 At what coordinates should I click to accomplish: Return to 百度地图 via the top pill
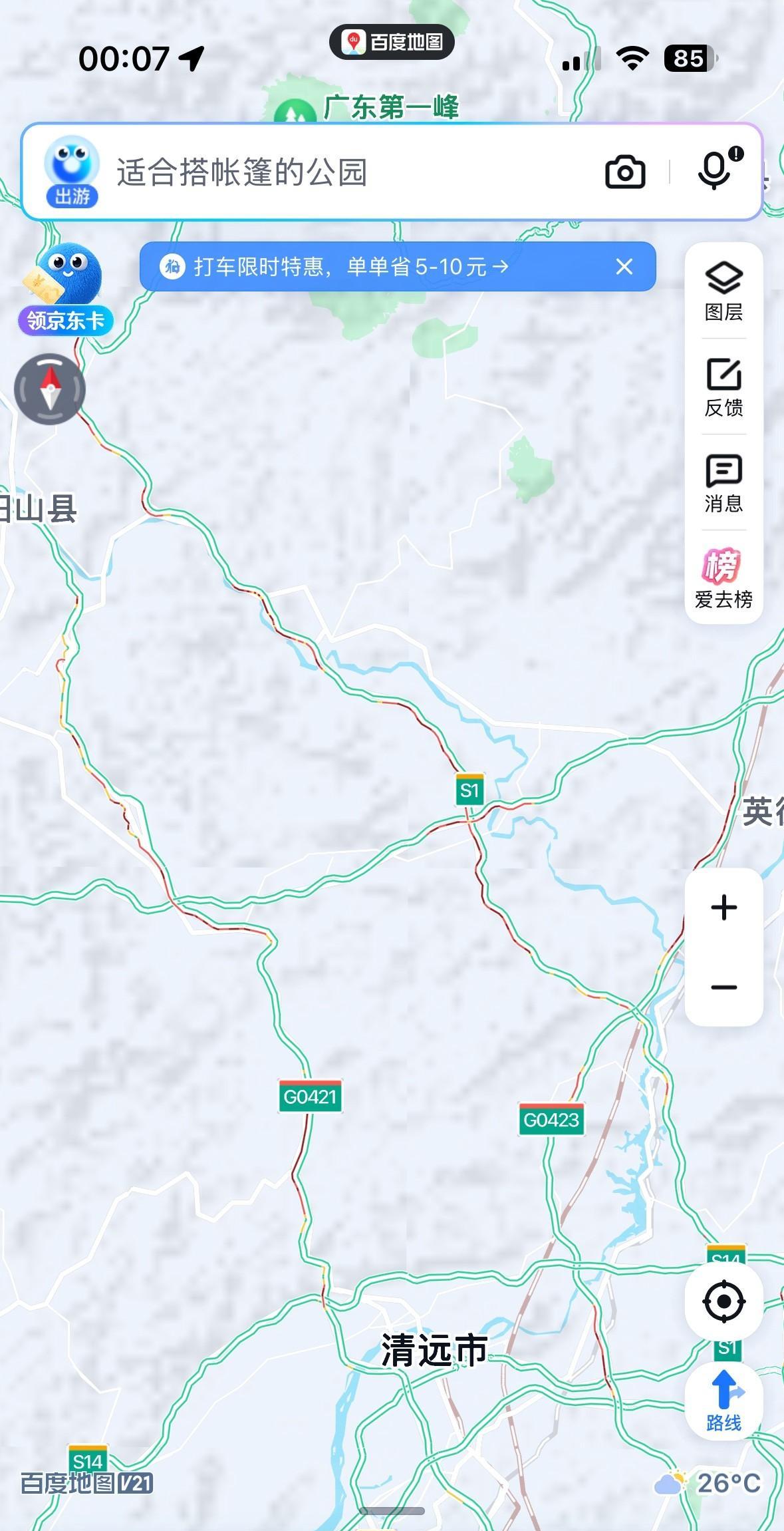[392, 43]
